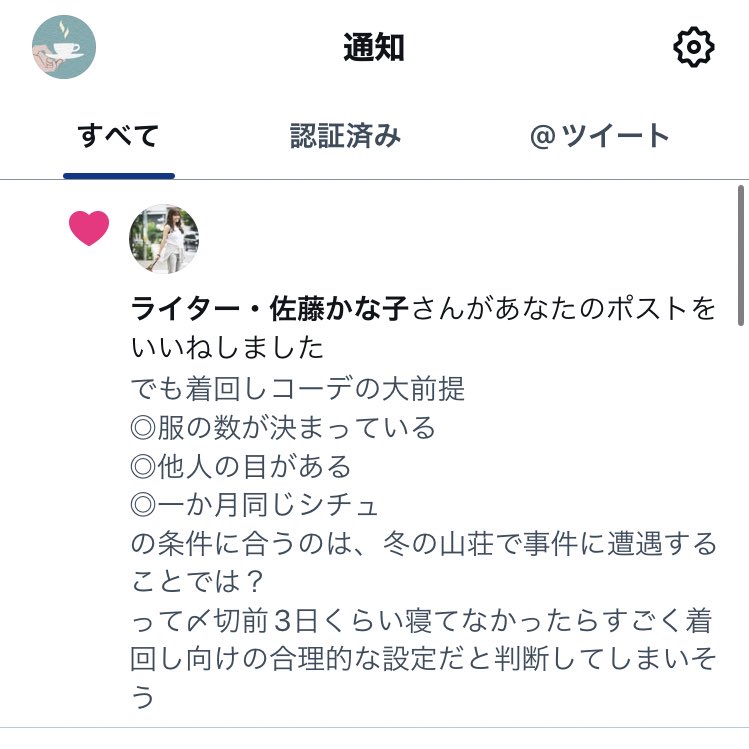Viewport: 749px width, 749px height.
Task: Open ライター・佐藤かな子's profile picture
Action: point(164,239)
